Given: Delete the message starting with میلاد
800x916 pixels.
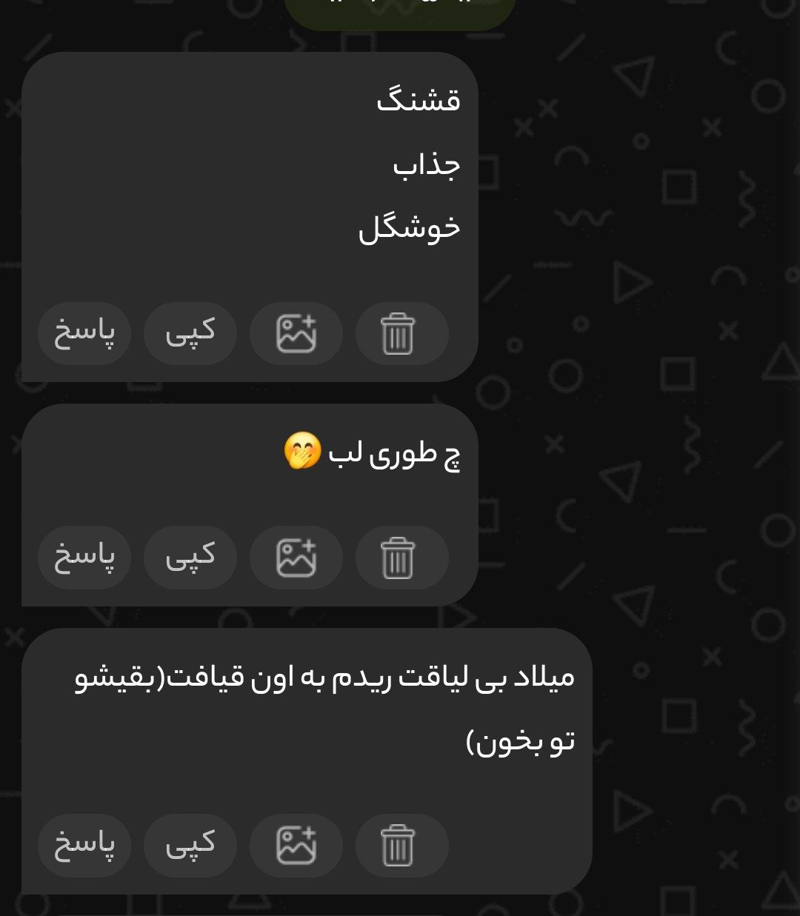Looking at the screenshot, I should click(398, 845).
